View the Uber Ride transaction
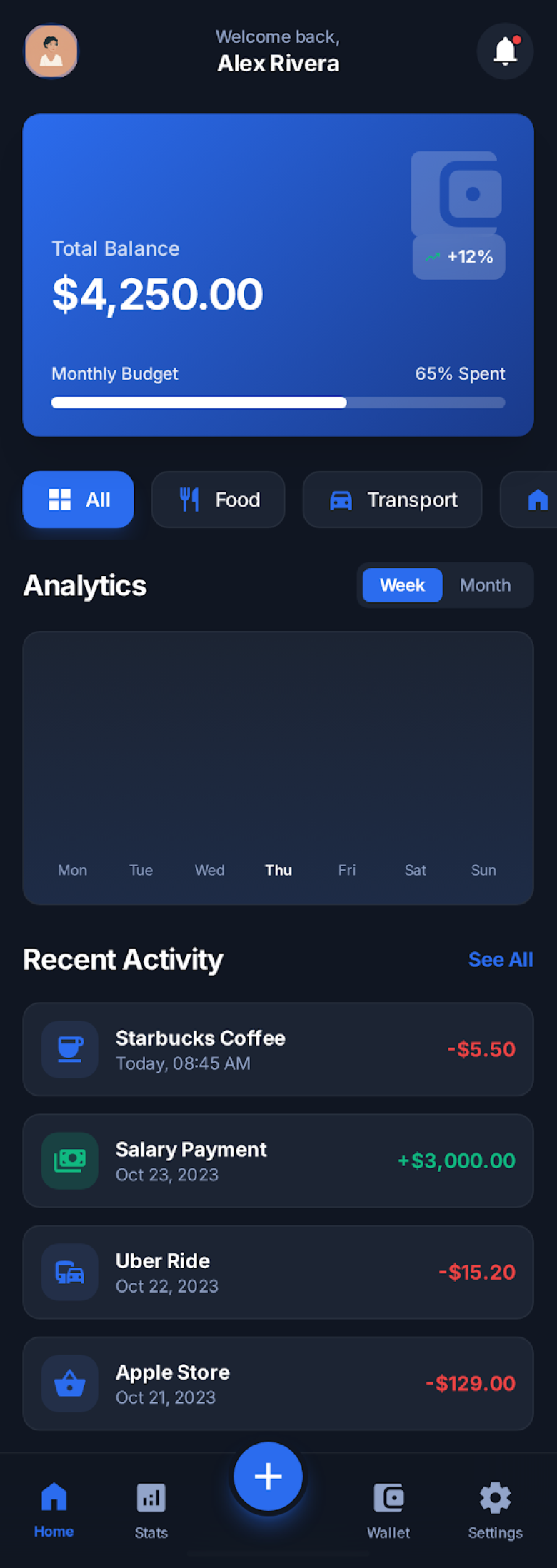 (x=278, y=1272)
